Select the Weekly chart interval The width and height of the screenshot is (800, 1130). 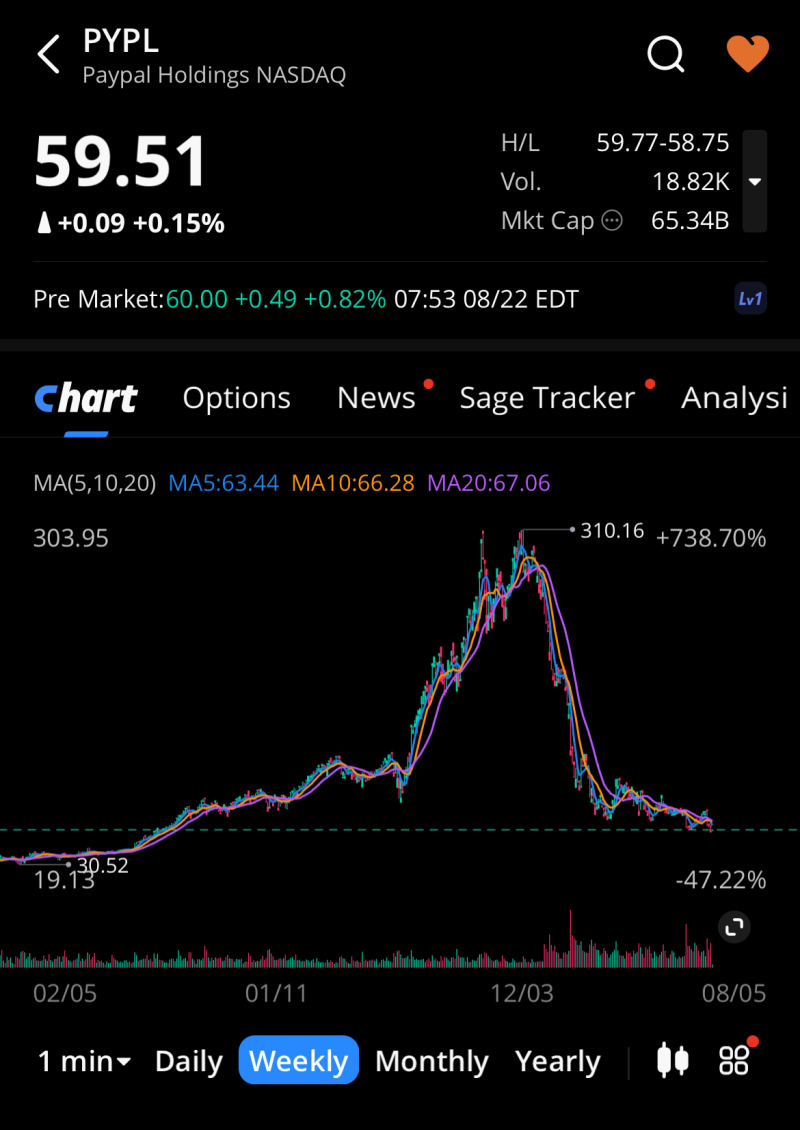click(299, 1061)
